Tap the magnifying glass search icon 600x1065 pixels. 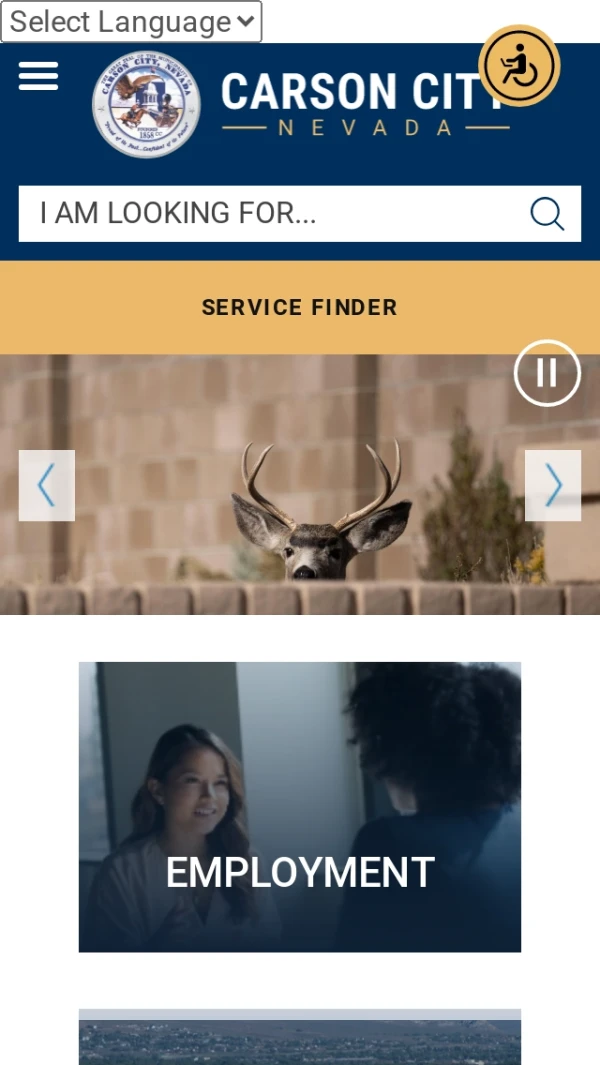click(x=547, y=213)
